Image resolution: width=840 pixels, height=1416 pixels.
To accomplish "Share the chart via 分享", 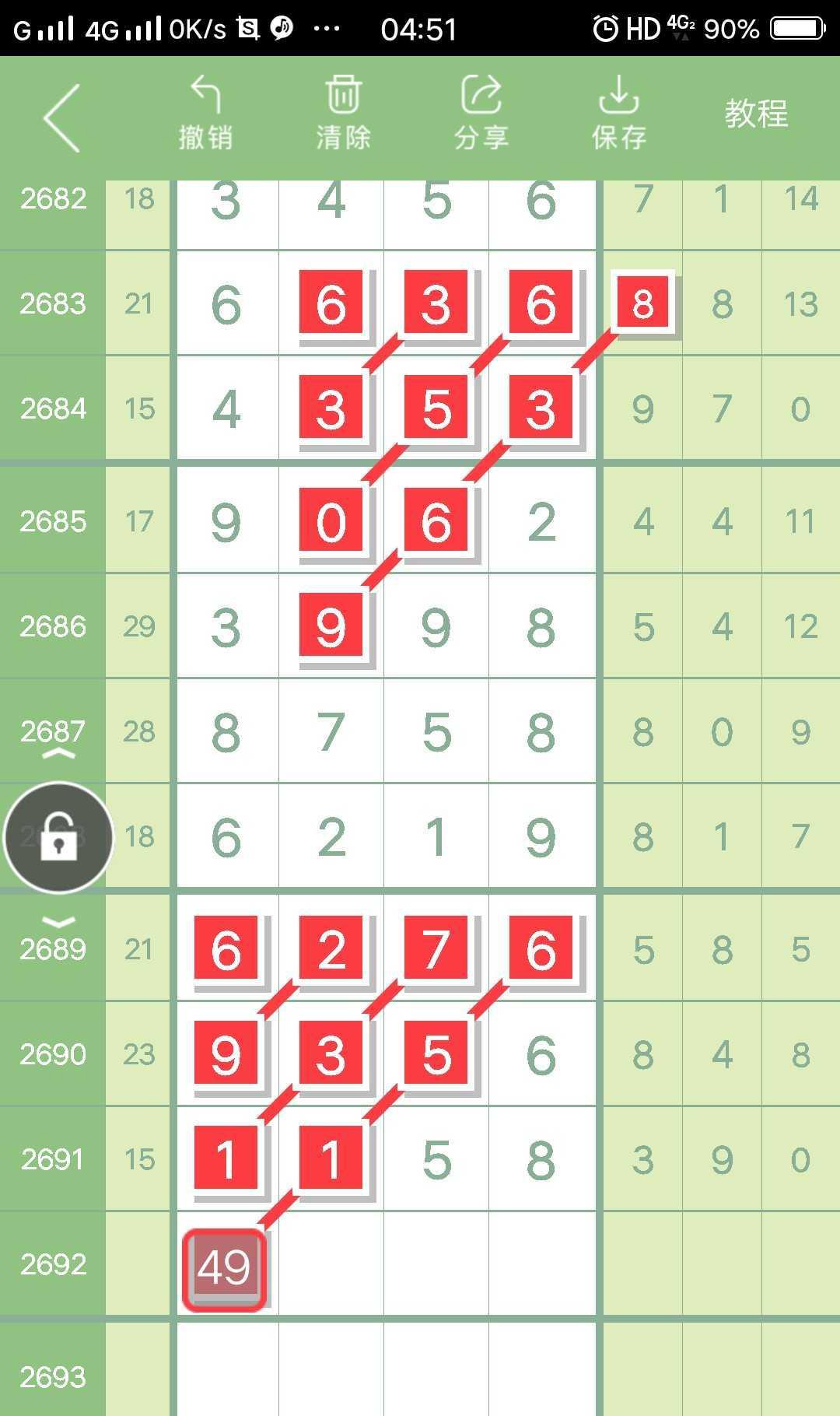I will click(x=481, y=114).
